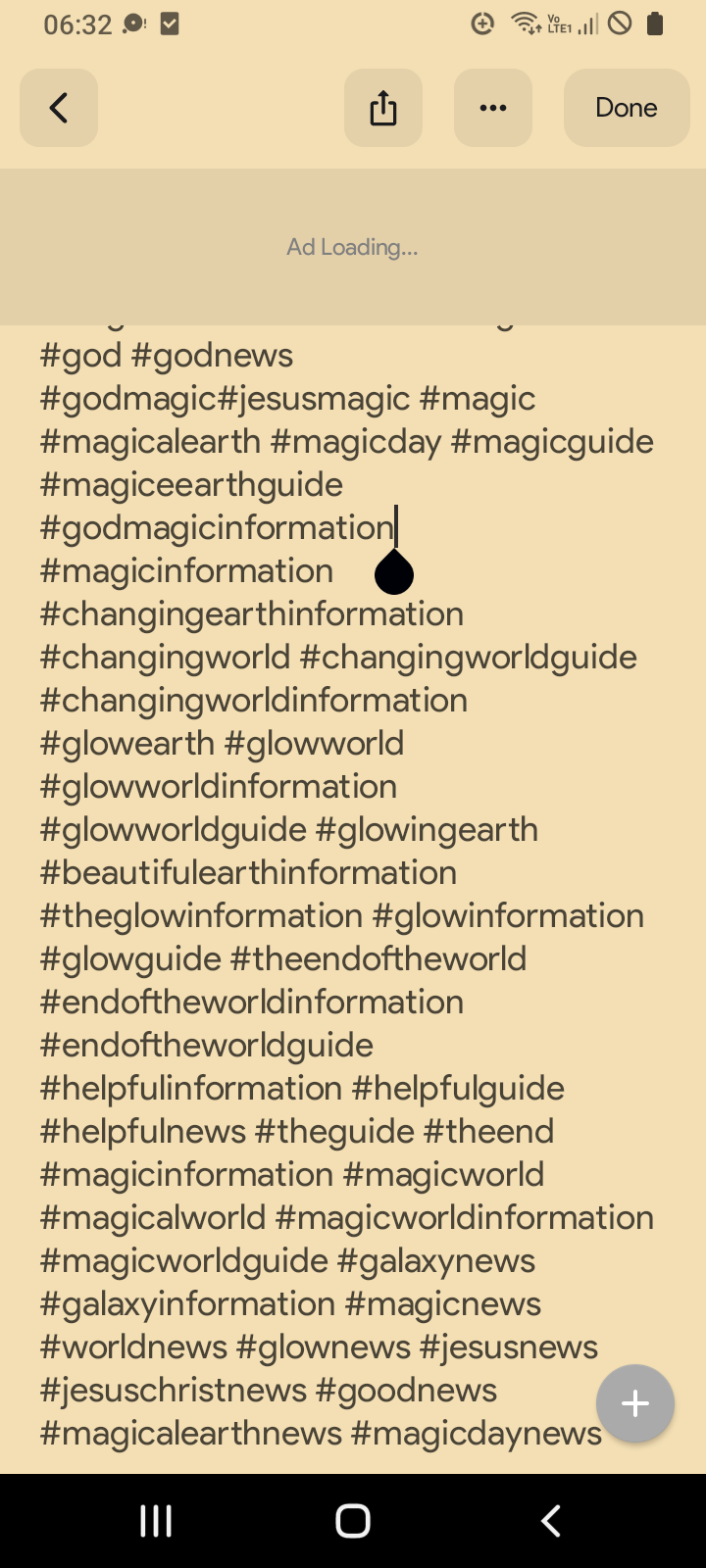
Task: Go to the home screen
Action: coord(353,1521)
